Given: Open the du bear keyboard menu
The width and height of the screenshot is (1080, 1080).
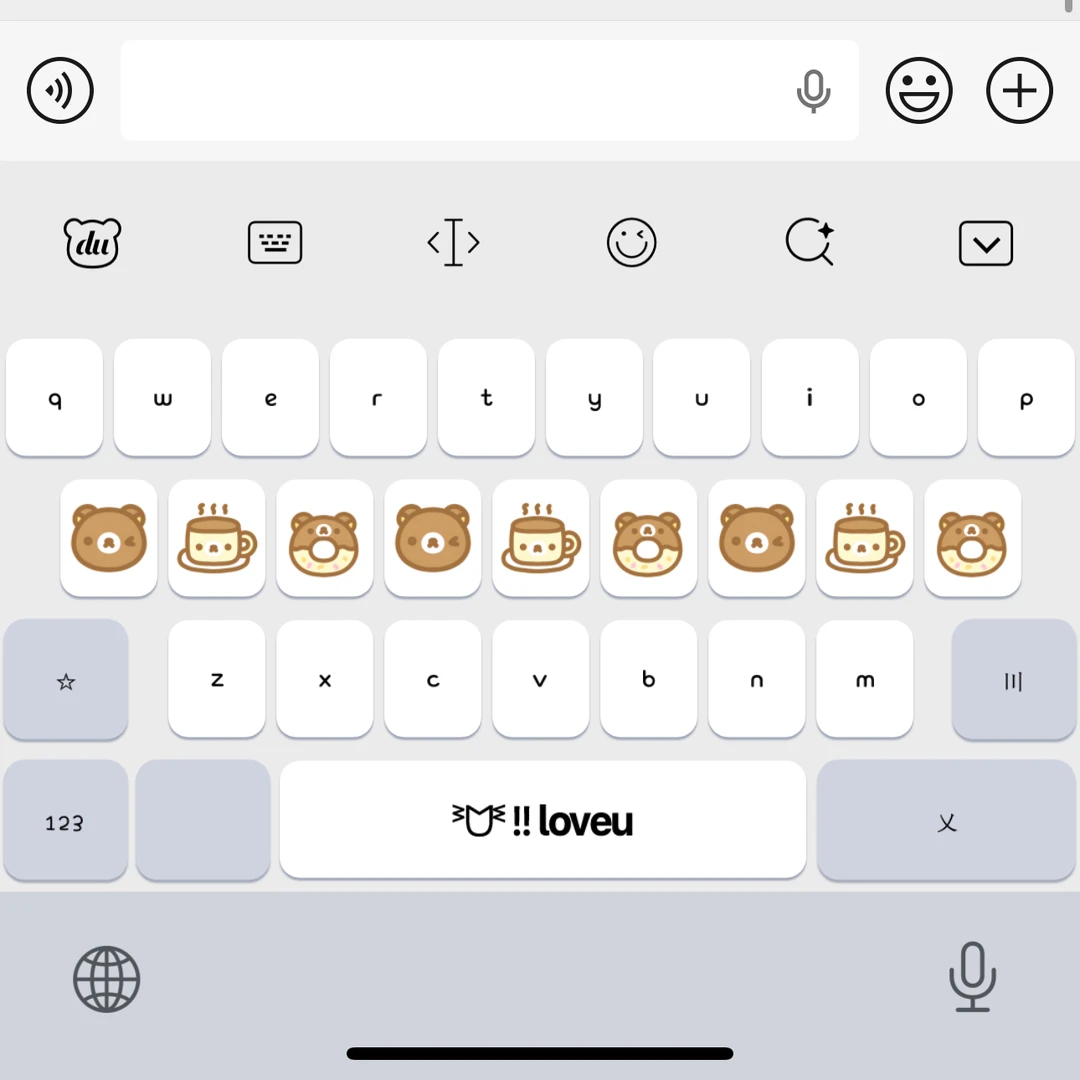Looking at the screenshot, I should pyautogui.click(x=92, y=242).
